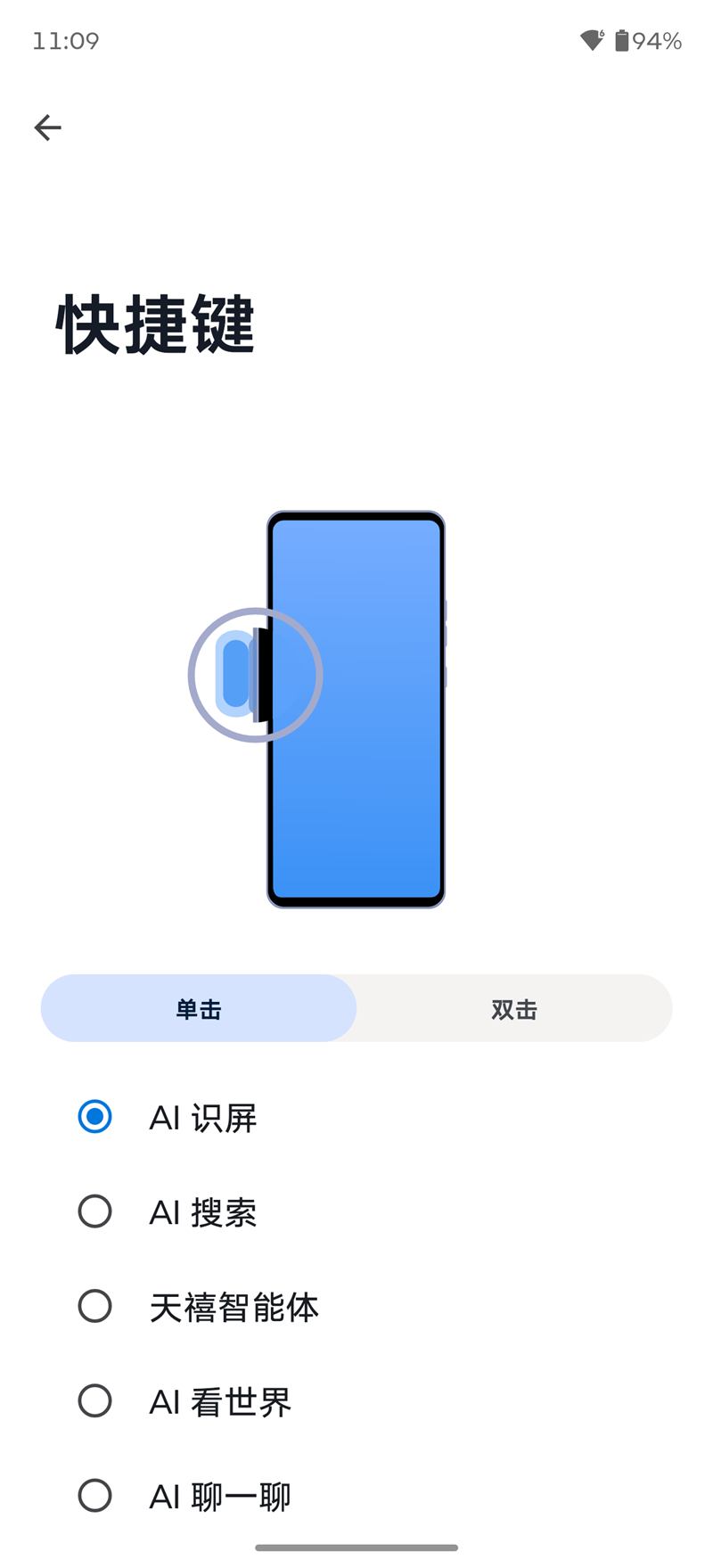This screenshot has height=1568, width=713.
Task: Click the AI 识屏 label text
Action: pos(202,1117)
